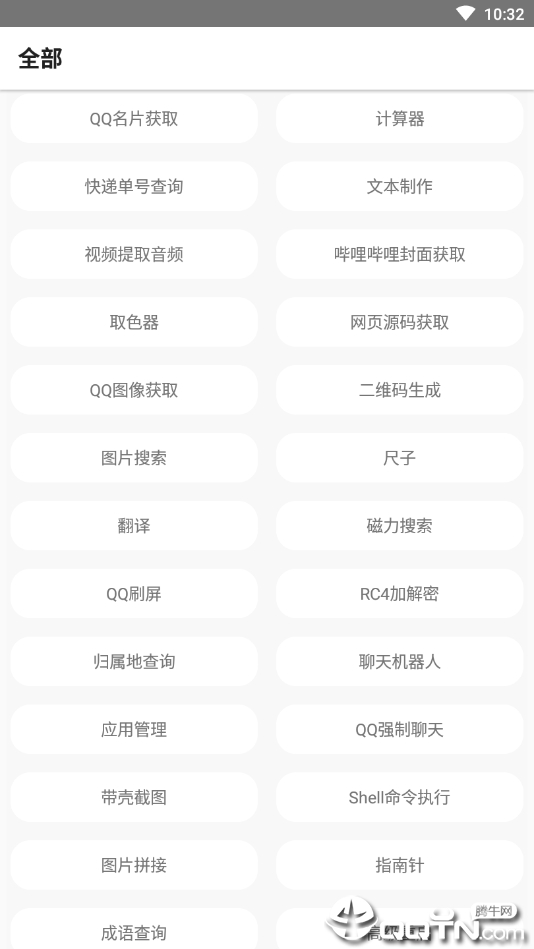Tap 哔哩哔哩封面获取
Viewport: 534px width, 949px height.
pyautogui.click(x=400, y=254)
